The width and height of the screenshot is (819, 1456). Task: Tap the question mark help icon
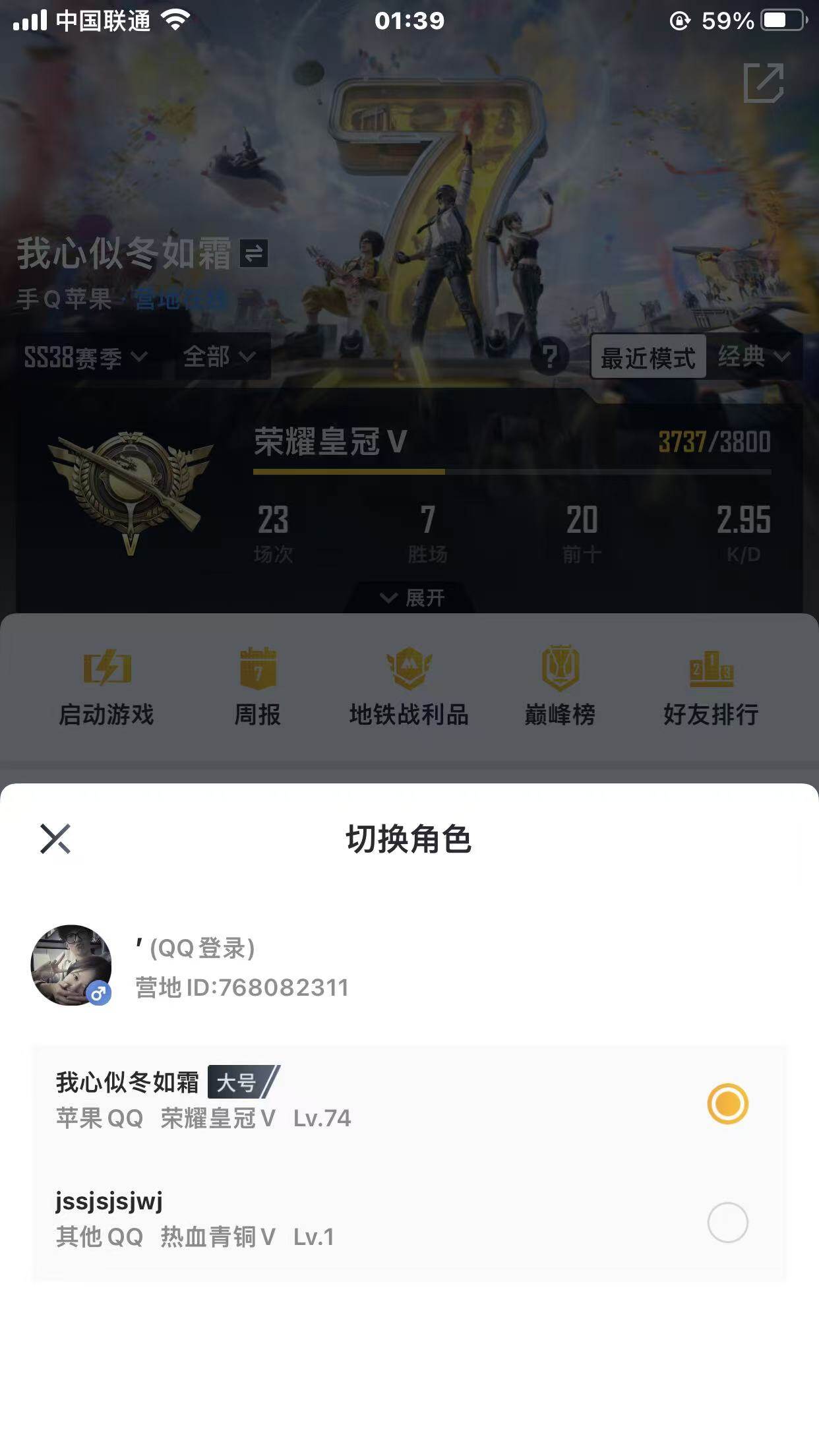551,357
